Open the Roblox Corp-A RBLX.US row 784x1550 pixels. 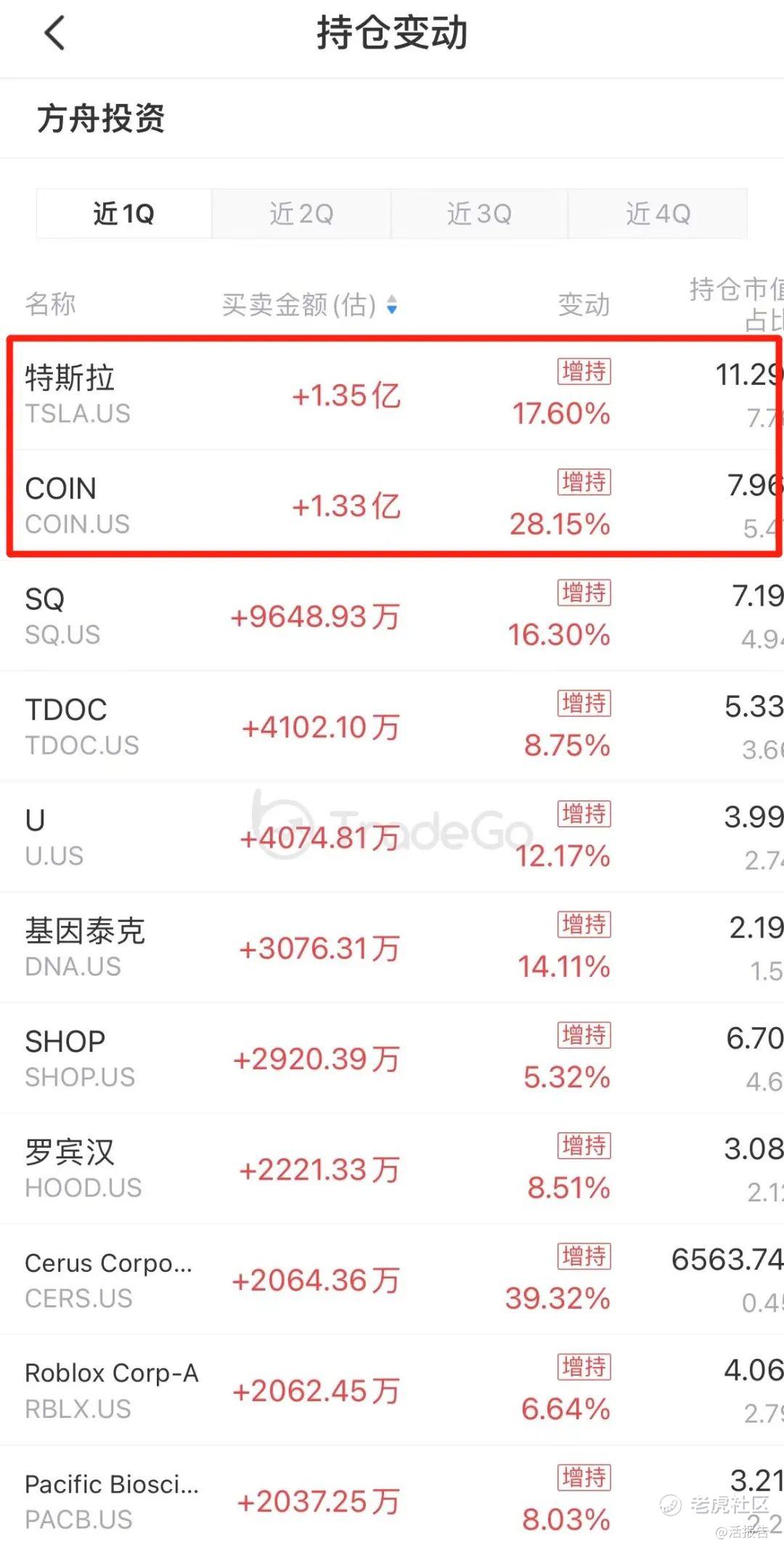[392, 1390]
